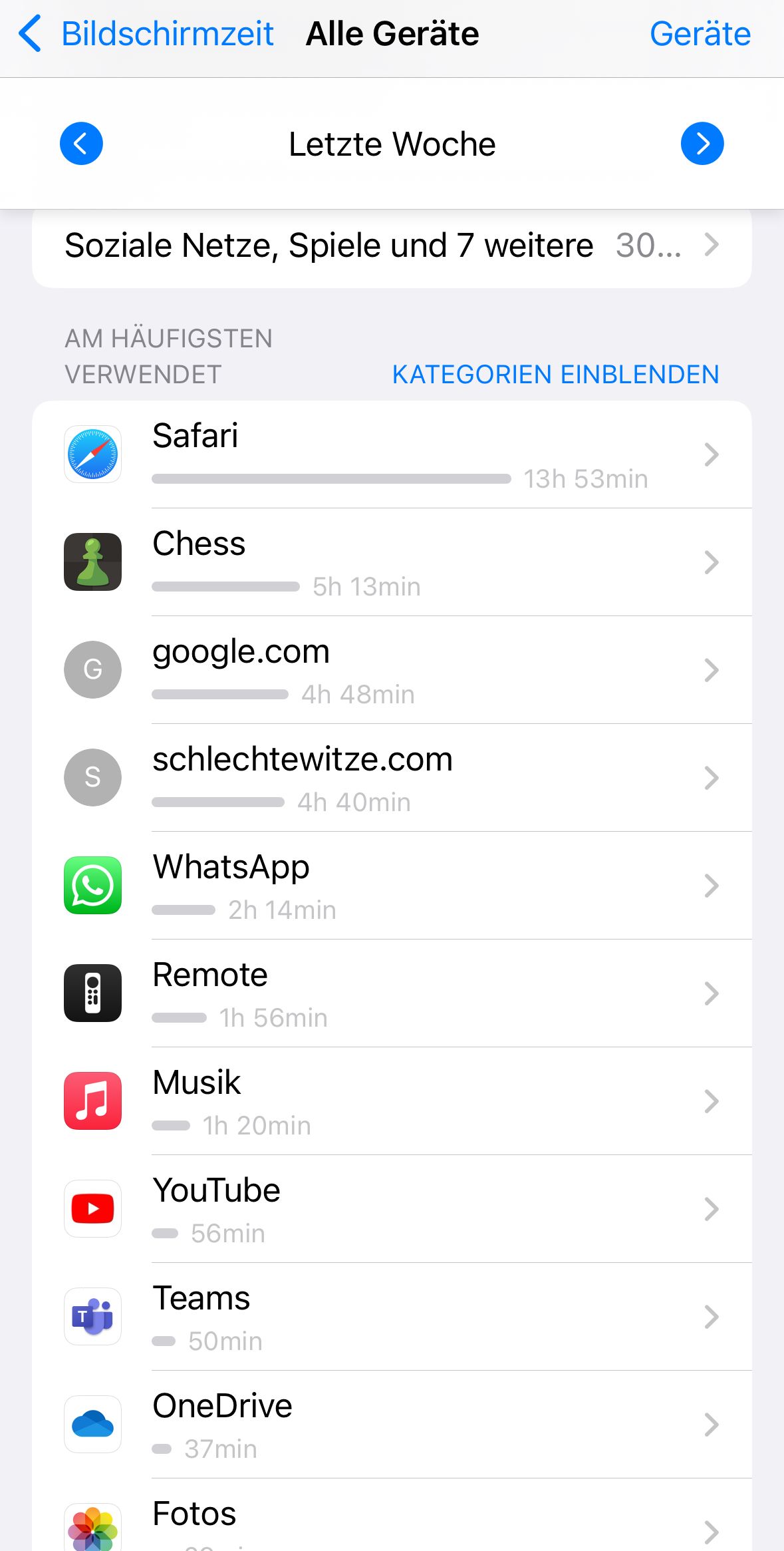Tap Kategorien einblenden

(x=555, y=375)
